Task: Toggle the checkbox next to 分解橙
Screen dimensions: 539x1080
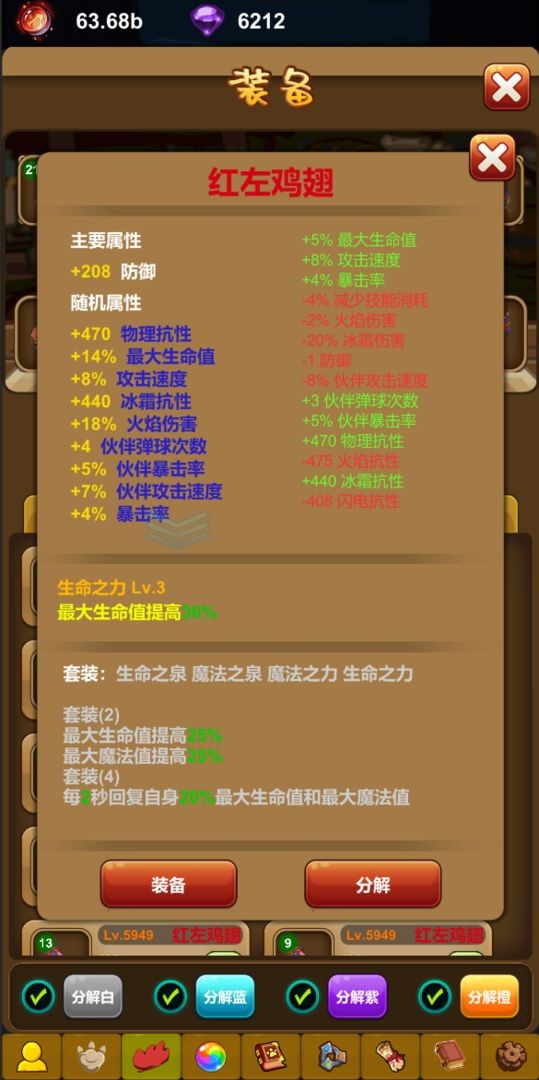Action: [x=434, y=996]
